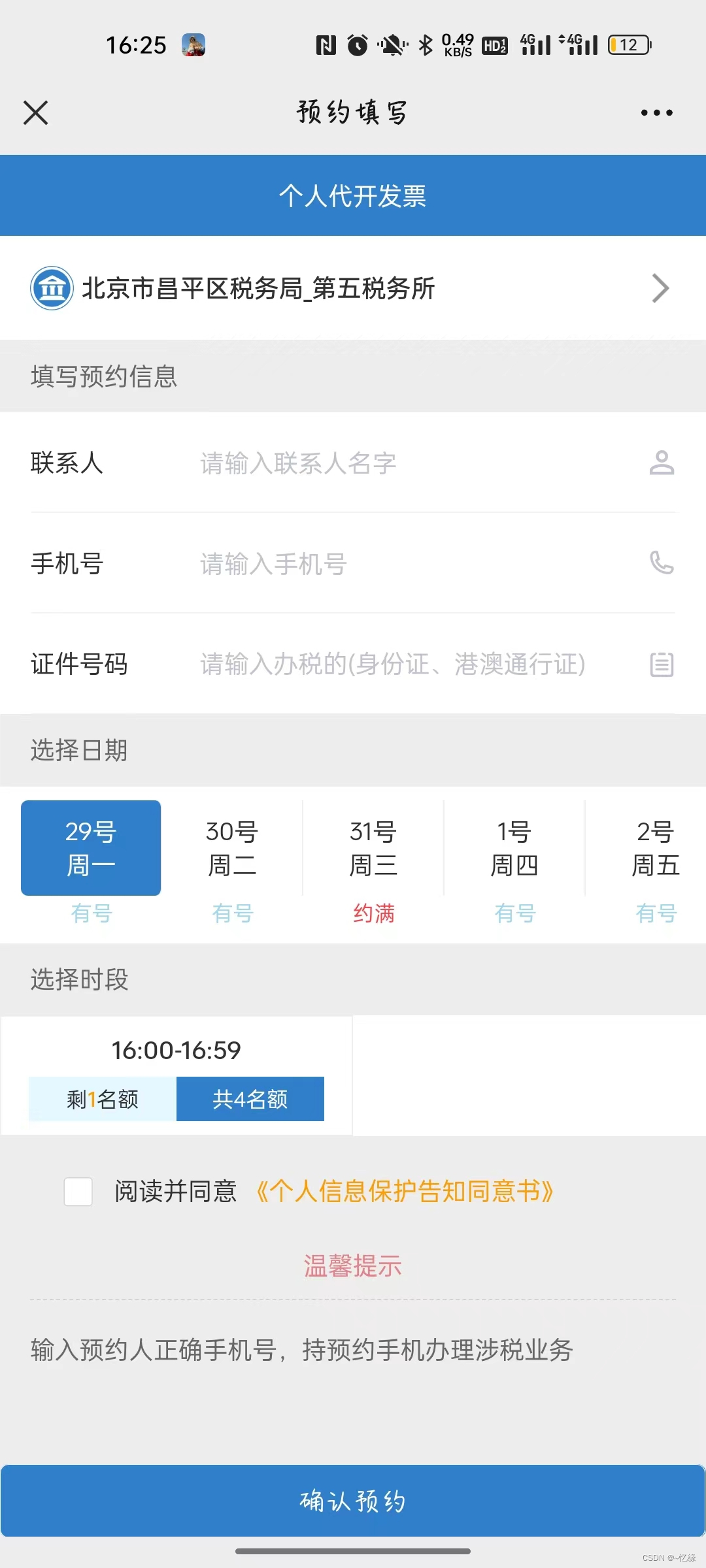Select the 16:00-16:59 time slot

176,1075
